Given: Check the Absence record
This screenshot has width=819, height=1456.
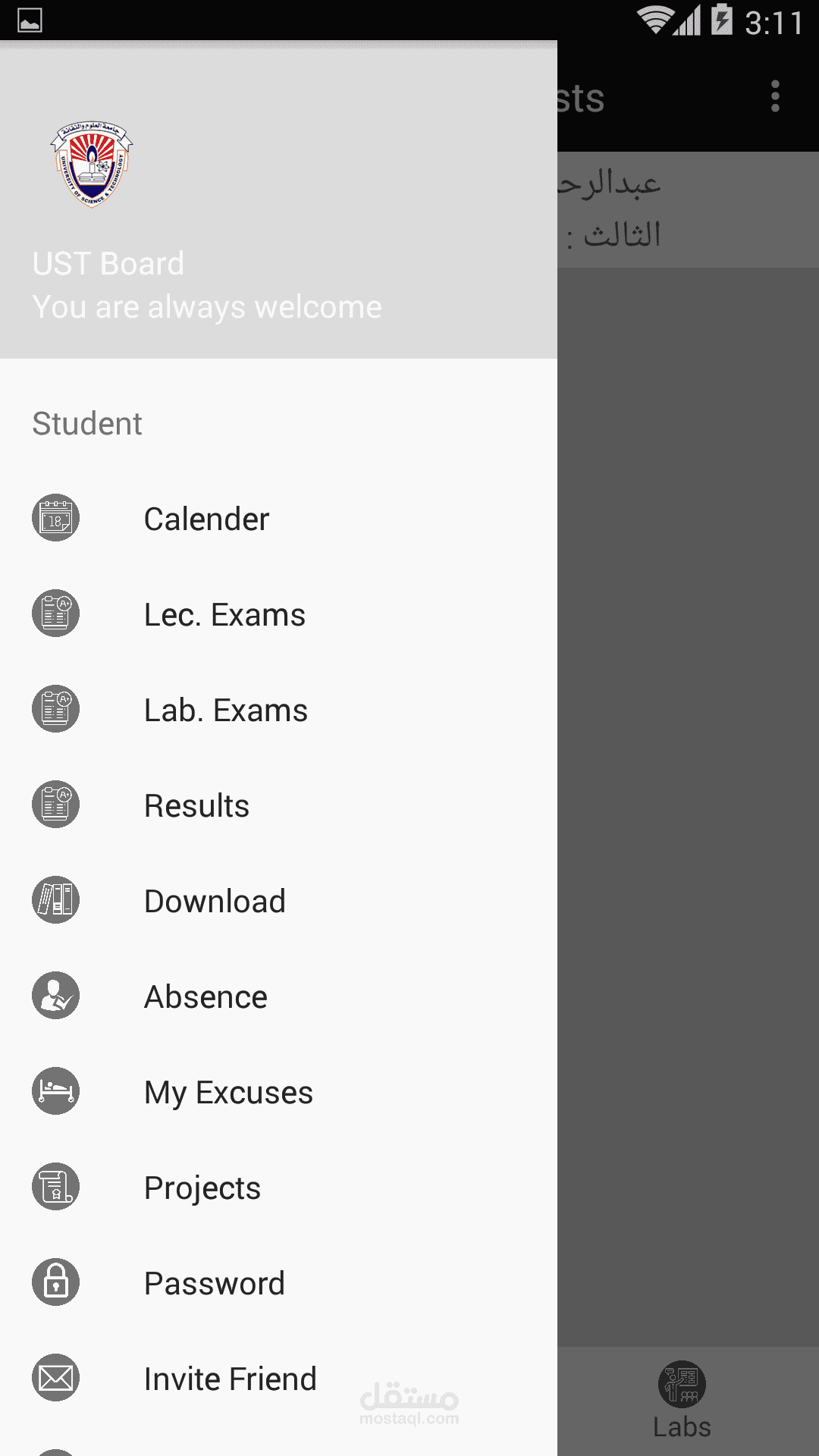Looking at the screenshot, I should pos(206,997).
